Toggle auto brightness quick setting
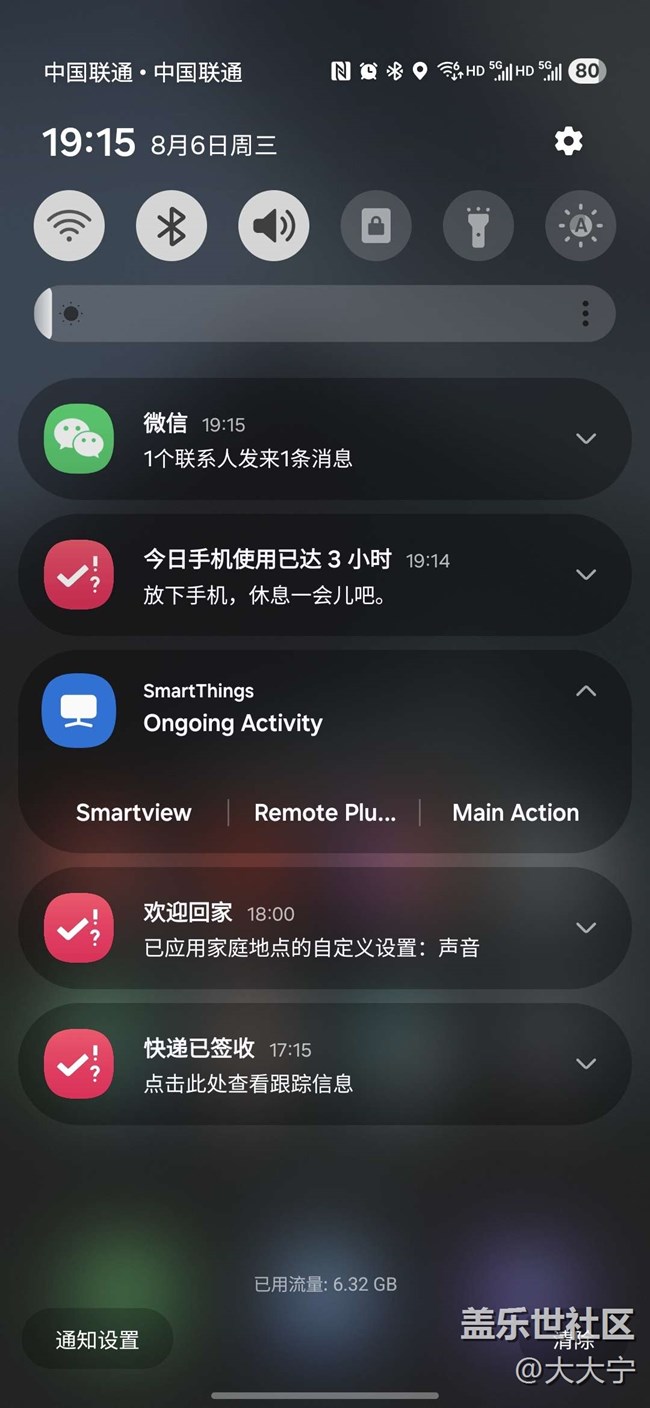The image size is (650, 1408). tap(580, 227)
